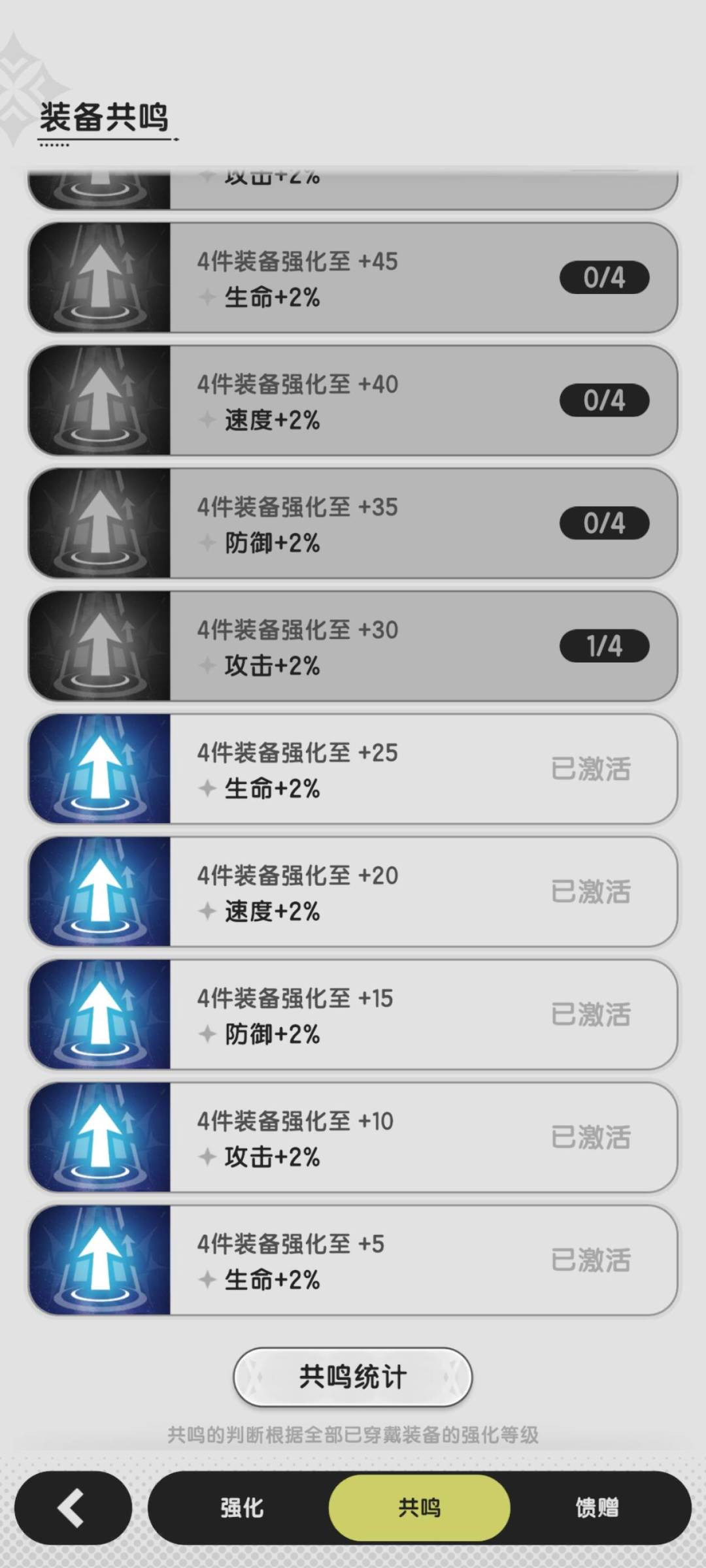The image size is (706, 1568).
Task: Switch to the 强化 tab
Action: tap(242, 1507)
